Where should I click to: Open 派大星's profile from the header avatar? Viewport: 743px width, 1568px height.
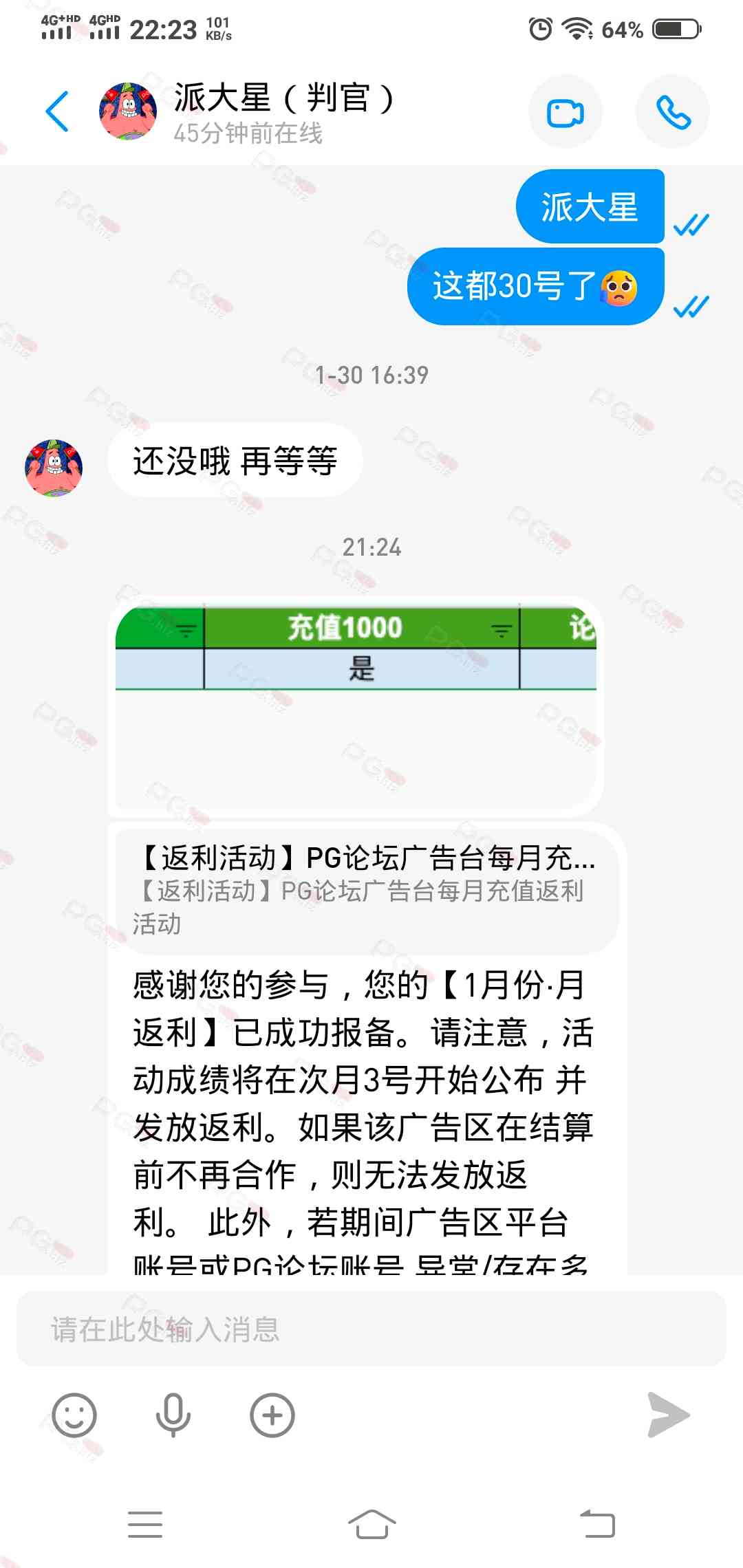pyautogui.click(x=128, y=111)
